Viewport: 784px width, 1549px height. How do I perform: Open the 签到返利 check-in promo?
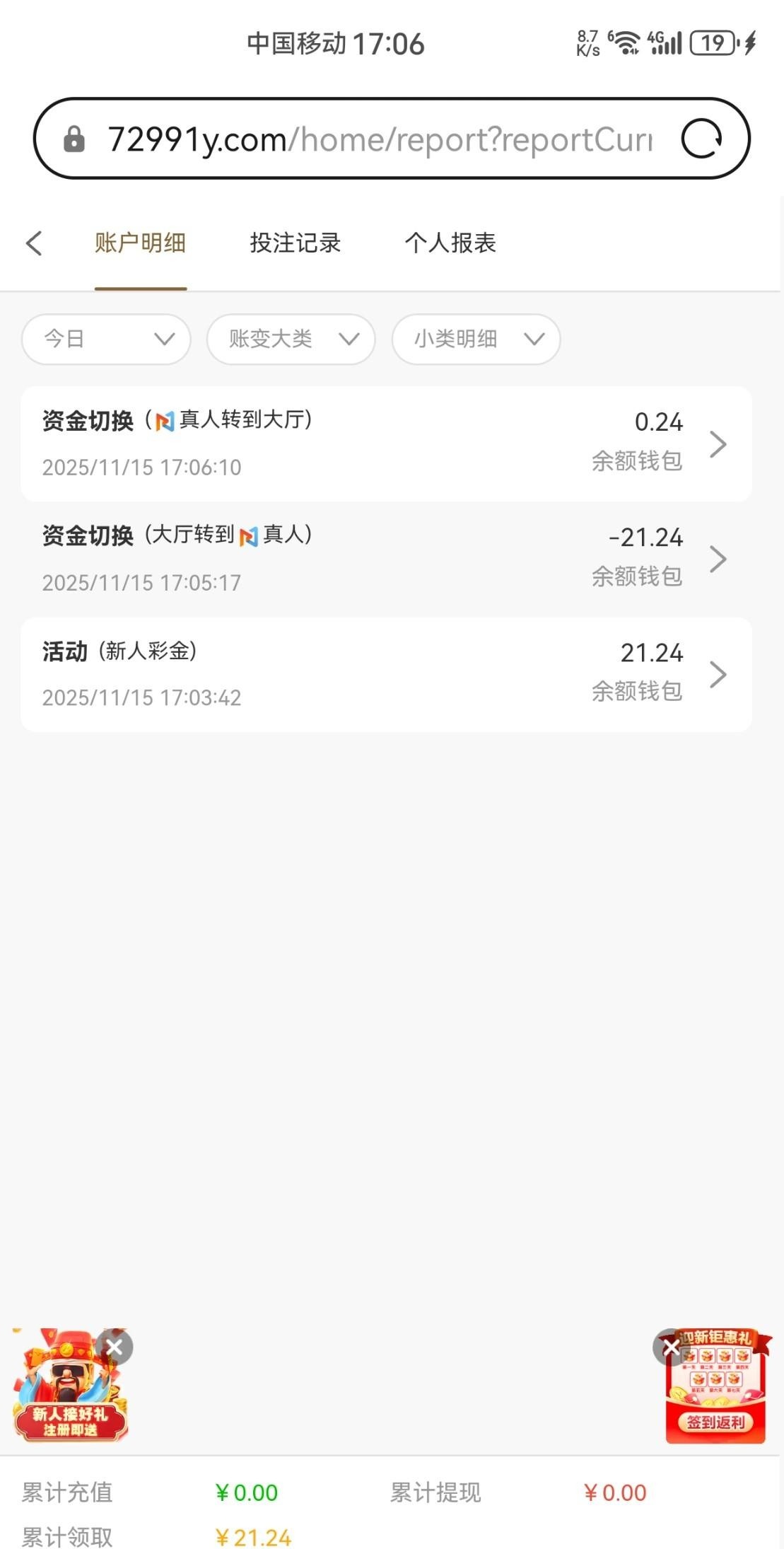(x=717, y=1397)
